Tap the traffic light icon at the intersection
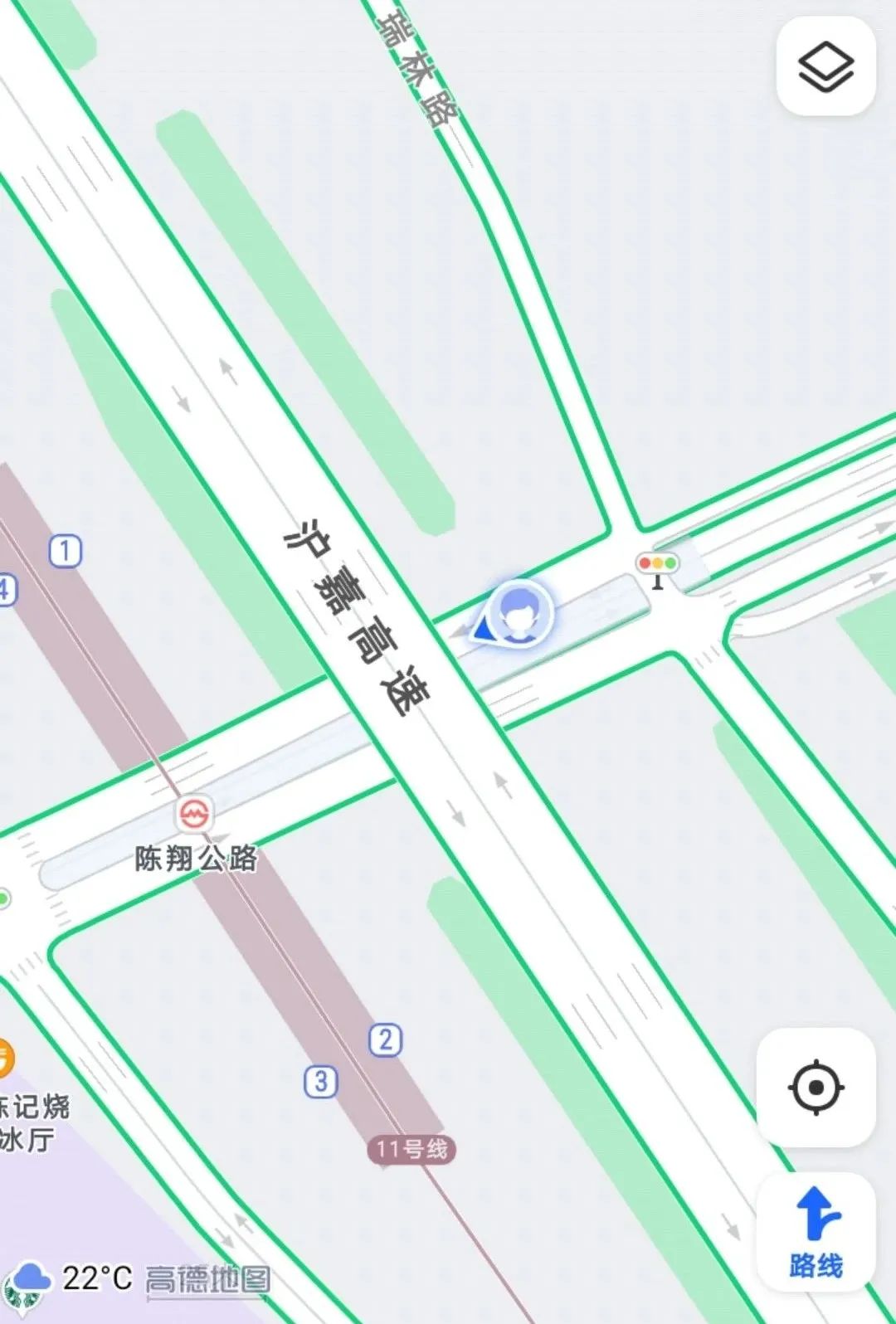Viewport: 896px width, 1324px height. [658, 567]
